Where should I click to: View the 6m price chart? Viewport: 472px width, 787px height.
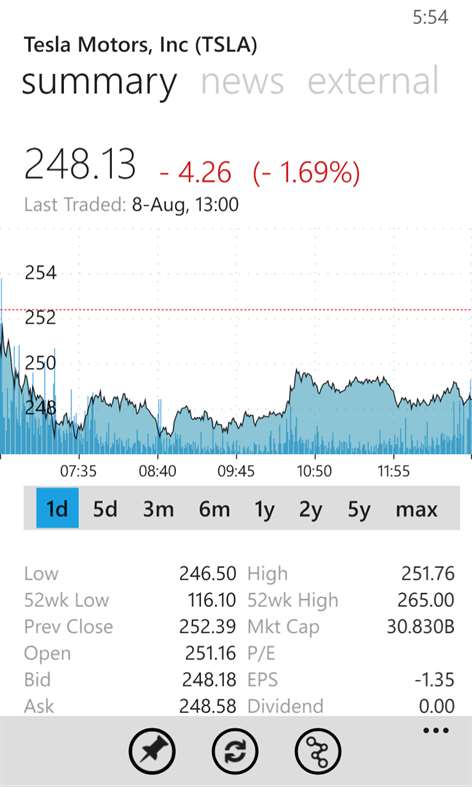214,509
